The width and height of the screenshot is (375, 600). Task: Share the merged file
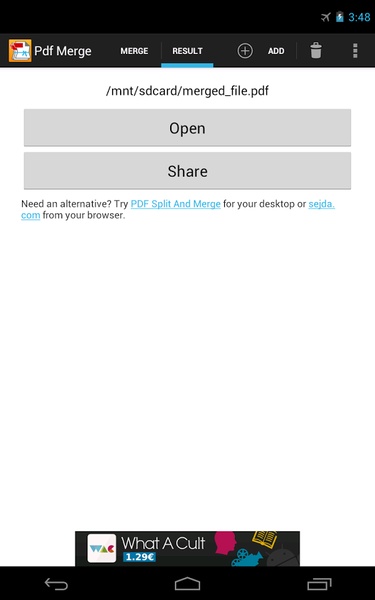(188, 171)
